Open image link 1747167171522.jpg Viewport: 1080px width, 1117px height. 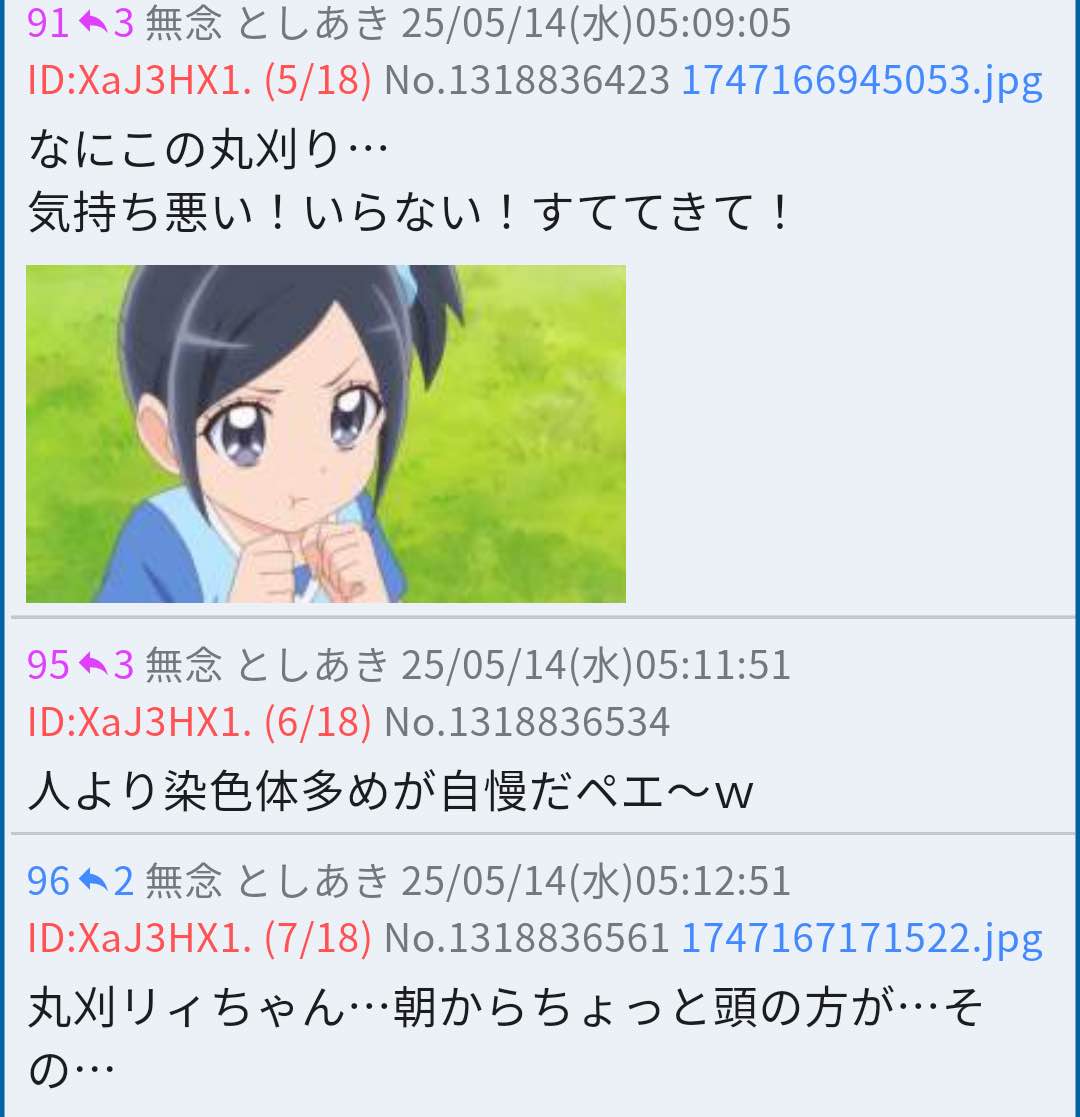(861, 938)
